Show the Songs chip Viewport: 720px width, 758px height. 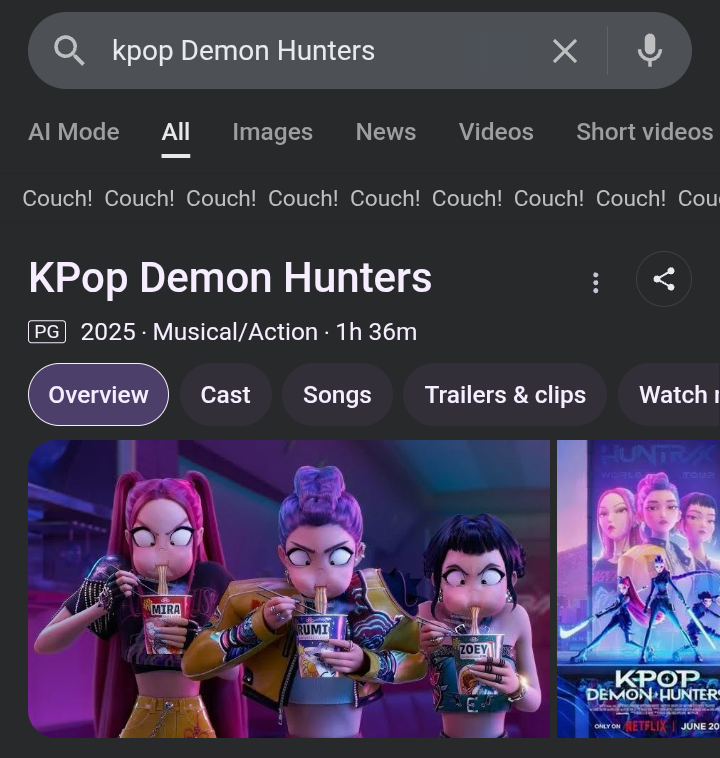(x=337, y=395)
